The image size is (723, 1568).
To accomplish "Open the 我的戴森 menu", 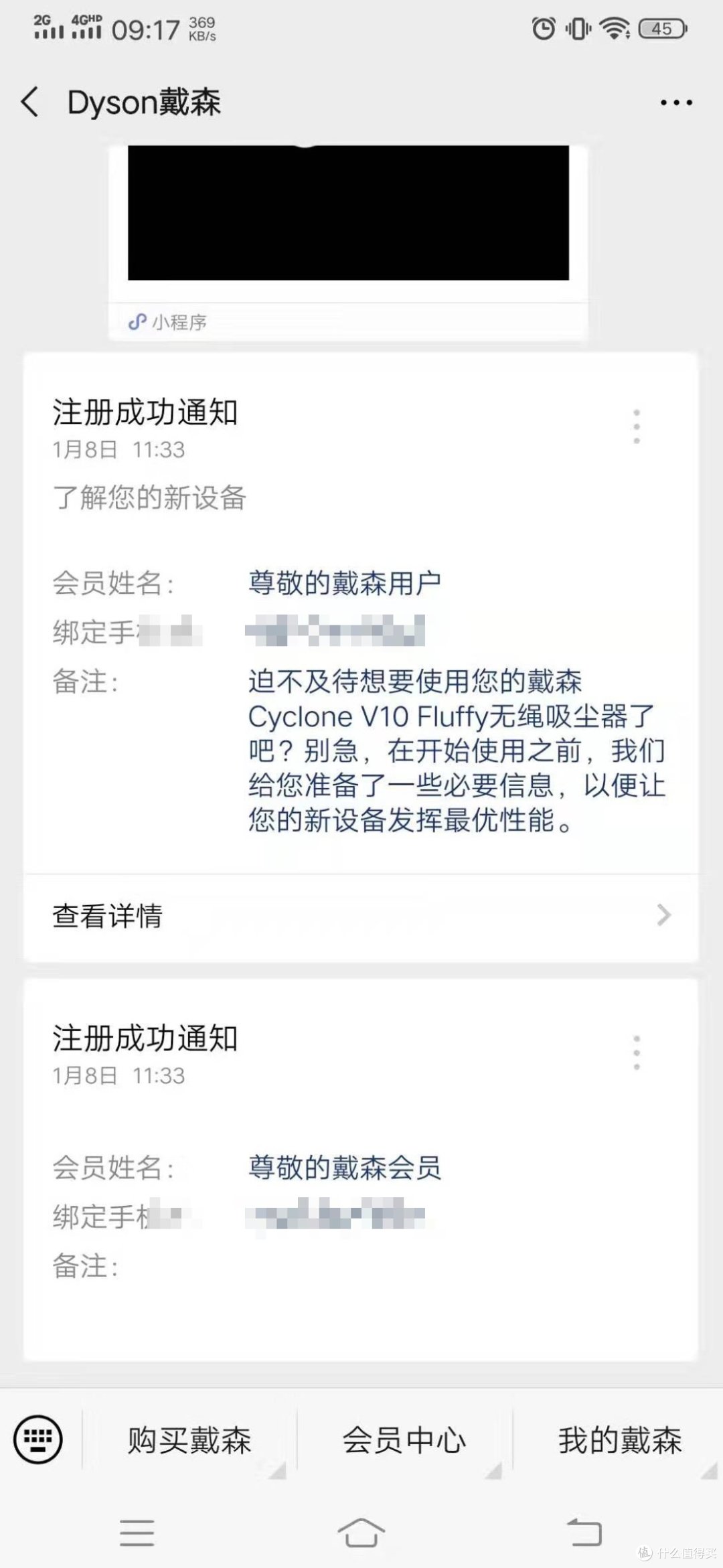I will [x=620, y=1439].
